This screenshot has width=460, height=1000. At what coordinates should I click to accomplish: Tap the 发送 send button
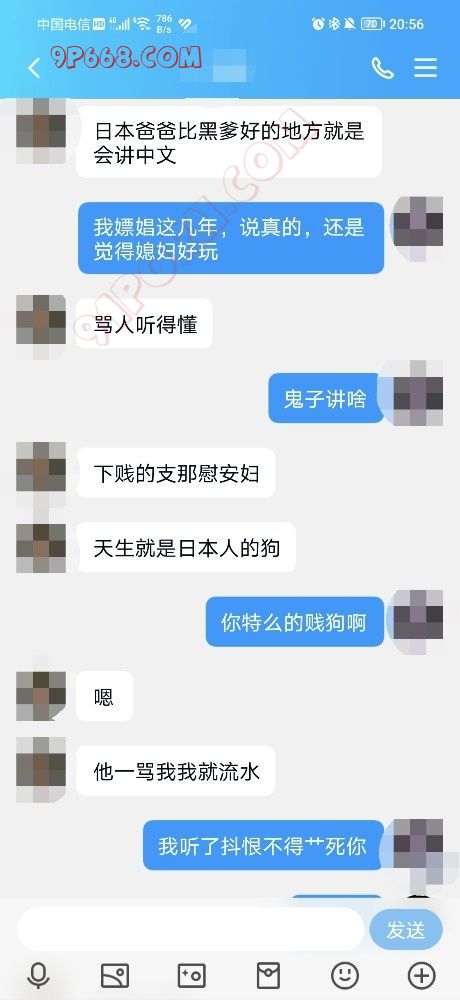(x=406, y=930)
